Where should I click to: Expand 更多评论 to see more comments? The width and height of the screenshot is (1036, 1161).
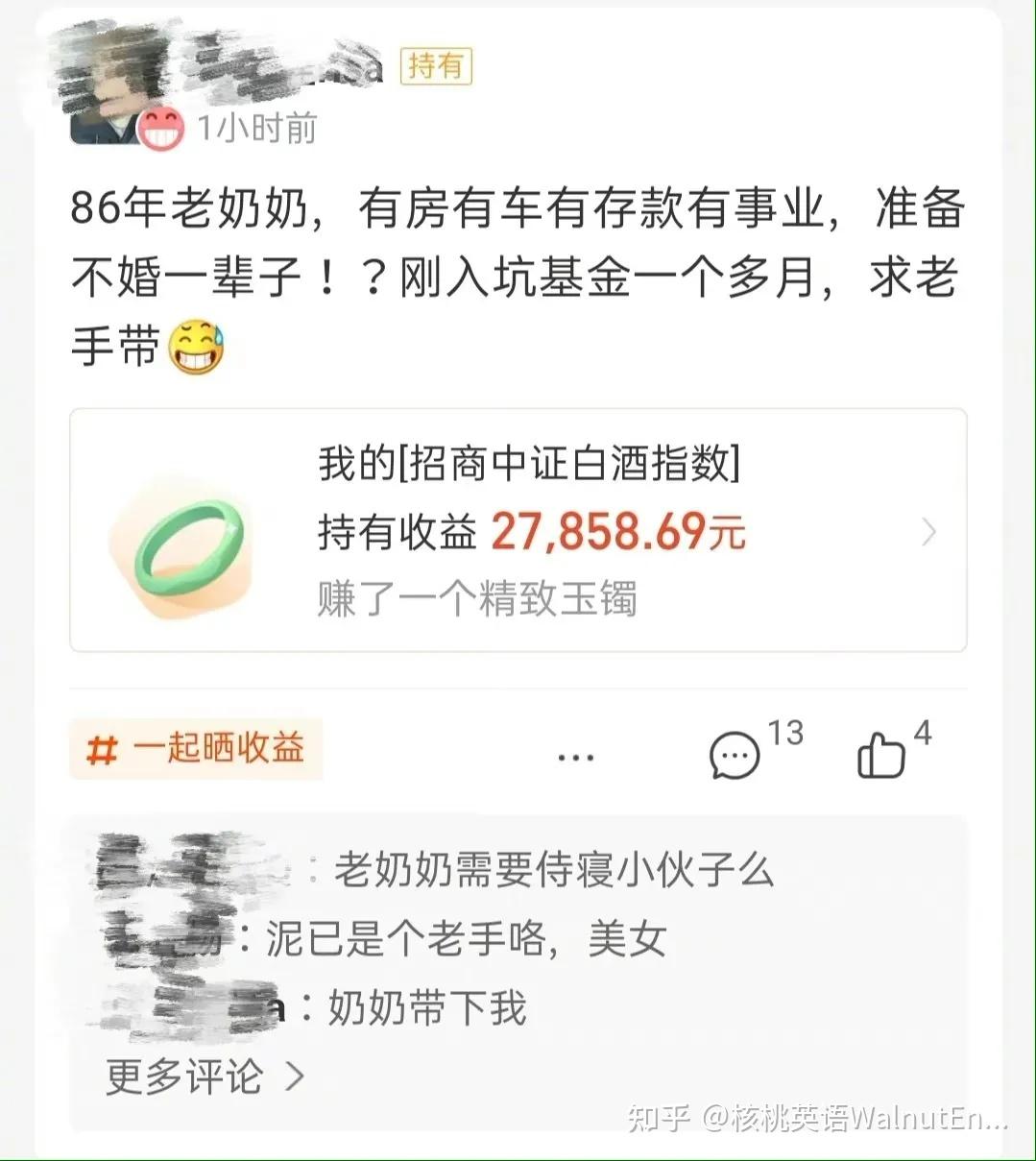(205, 1076)
